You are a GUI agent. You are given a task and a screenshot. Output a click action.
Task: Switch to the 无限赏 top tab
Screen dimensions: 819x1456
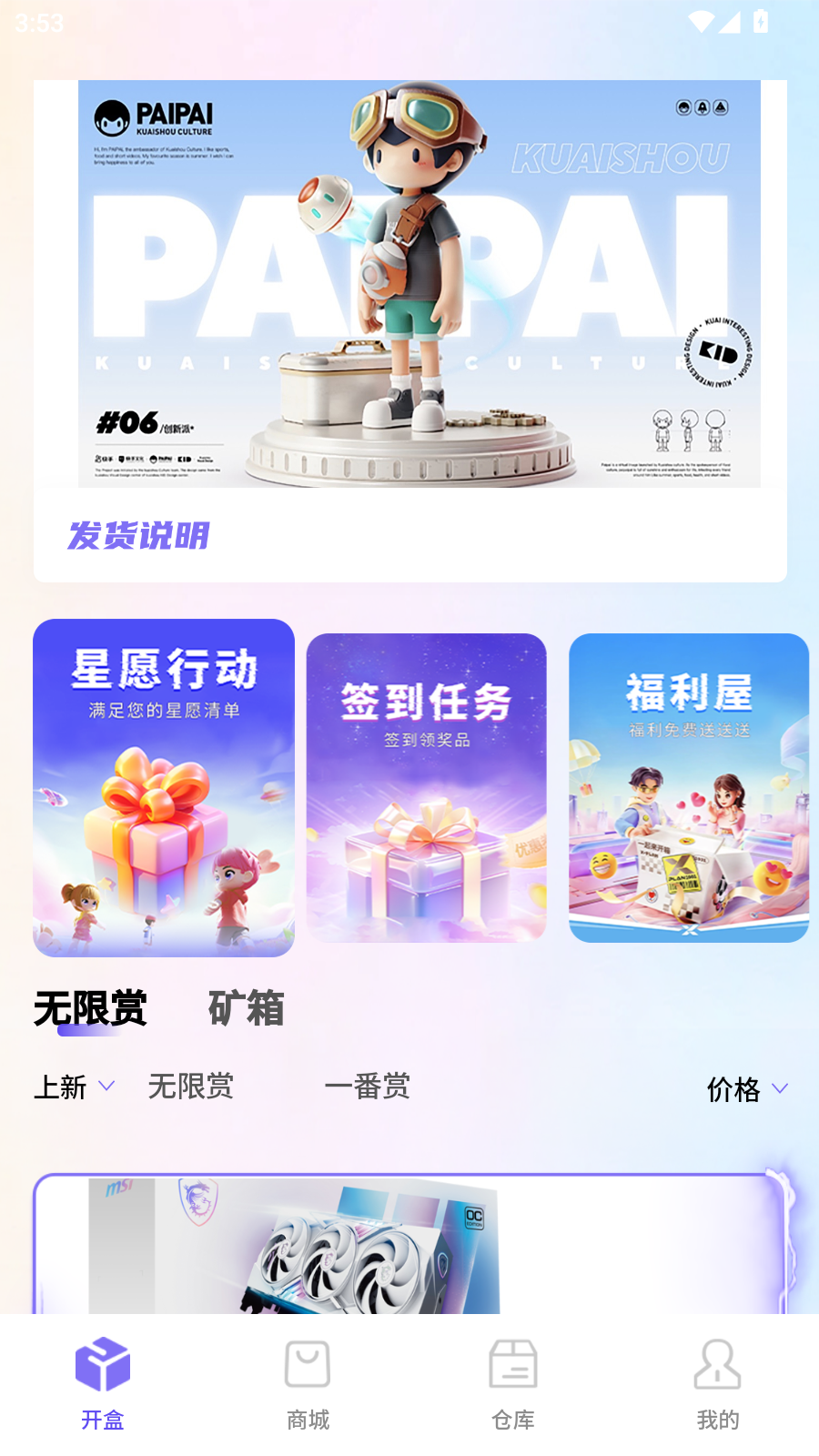coord(90,1008)
